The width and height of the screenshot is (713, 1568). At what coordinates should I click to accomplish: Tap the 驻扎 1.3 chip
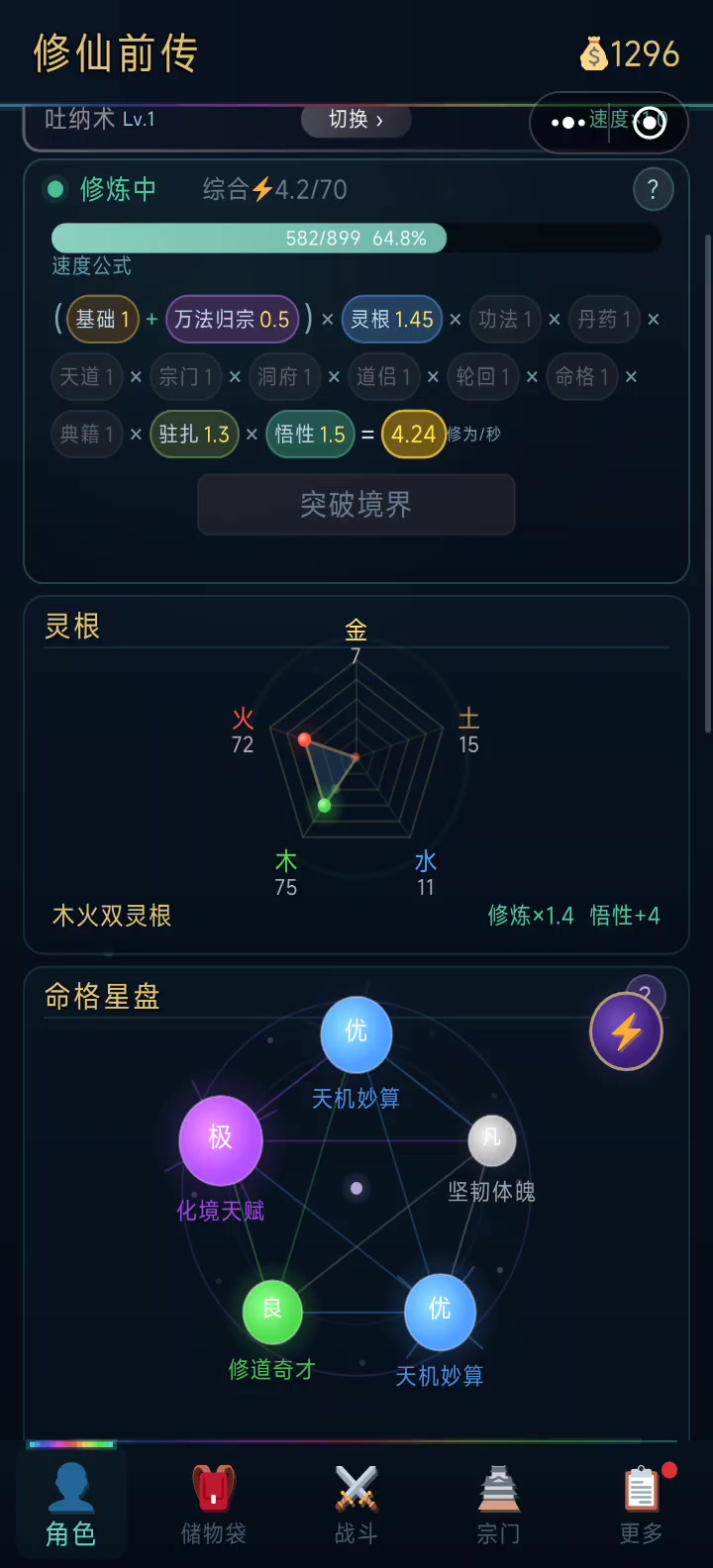point(194,435)
